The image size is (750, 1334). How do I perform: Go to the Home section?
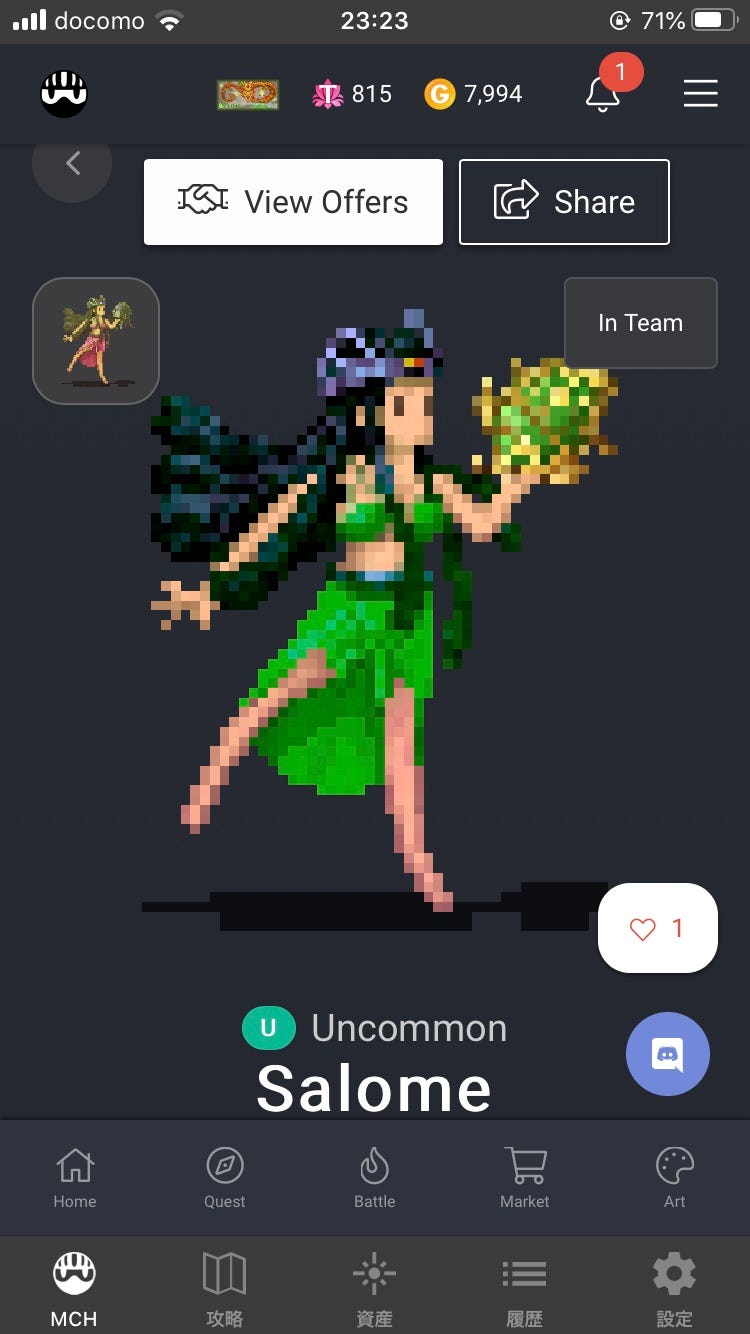tap(75, 1178)
